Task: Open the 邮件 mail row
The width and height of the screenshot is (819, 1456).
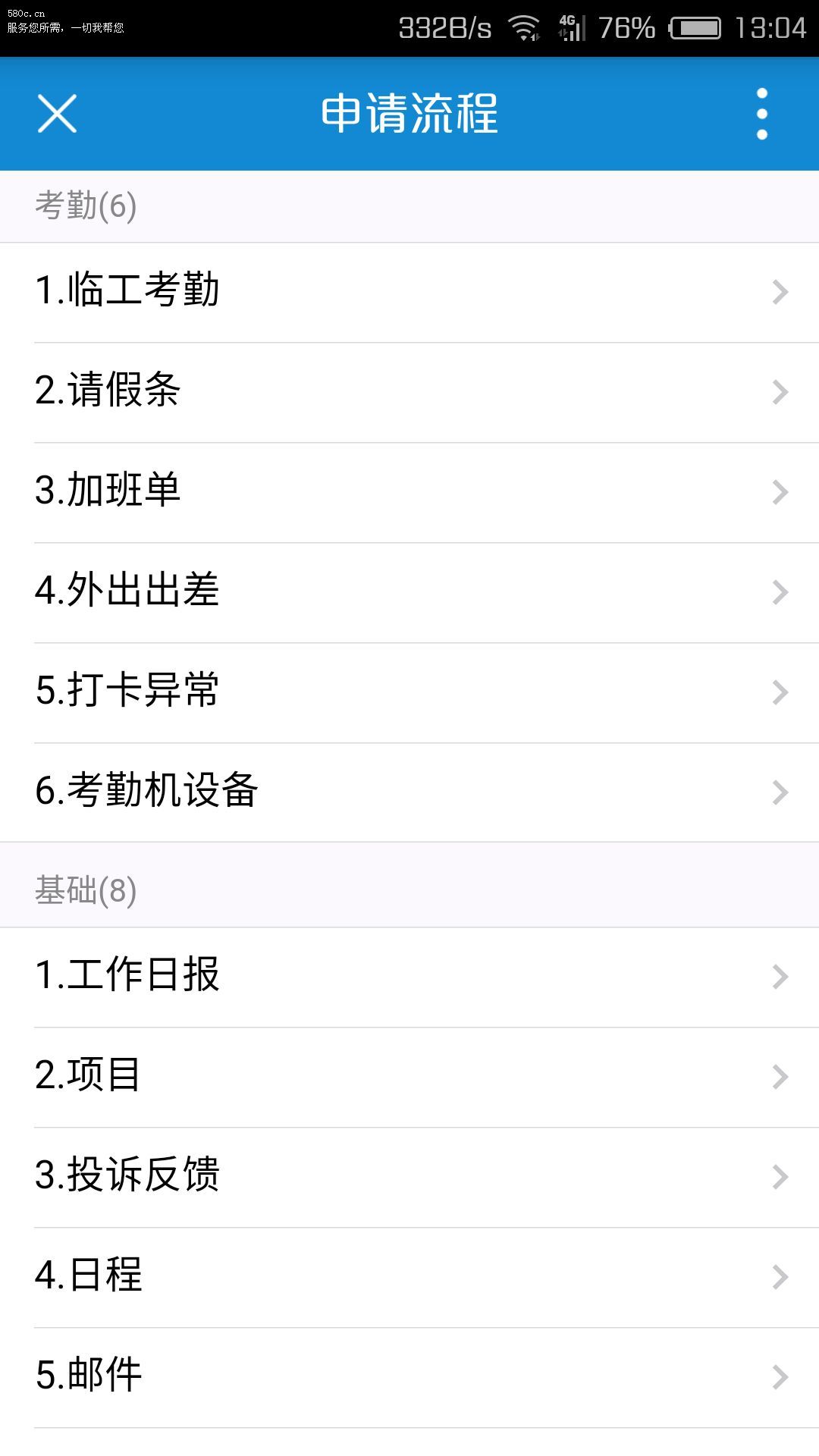Action: (409, 1377)
